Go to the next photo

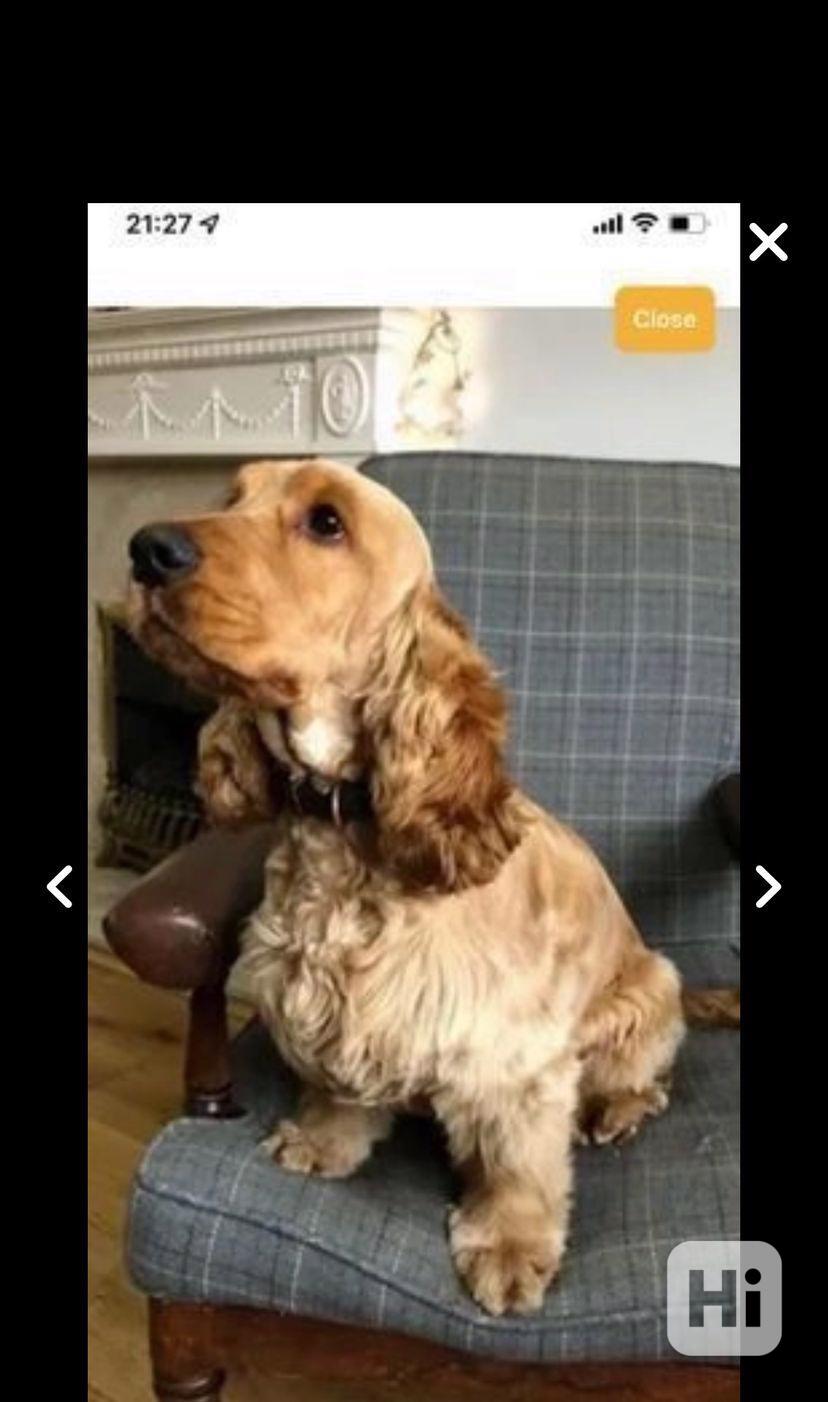coord(767,887)
